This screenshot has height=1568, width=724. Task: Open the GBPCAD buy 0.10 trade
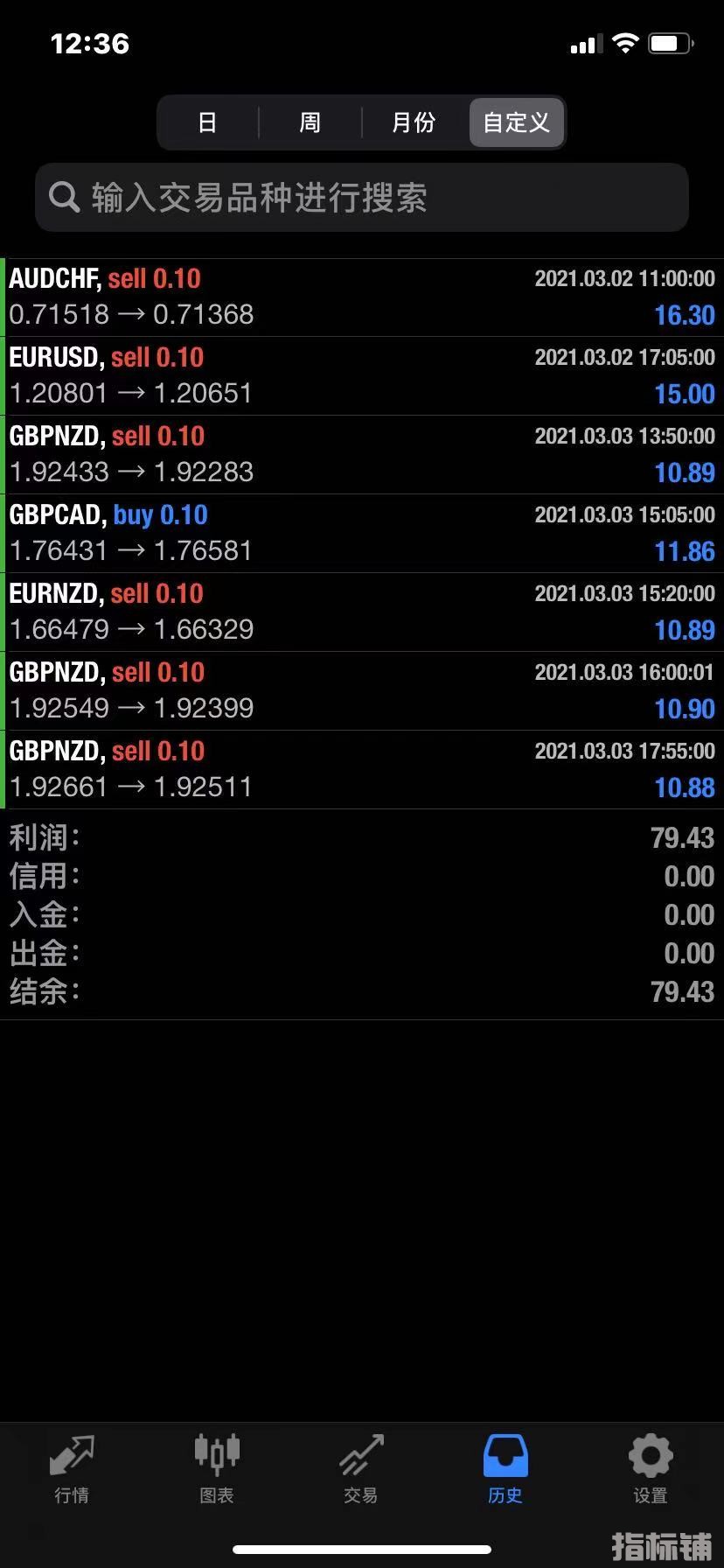point(362,534)
